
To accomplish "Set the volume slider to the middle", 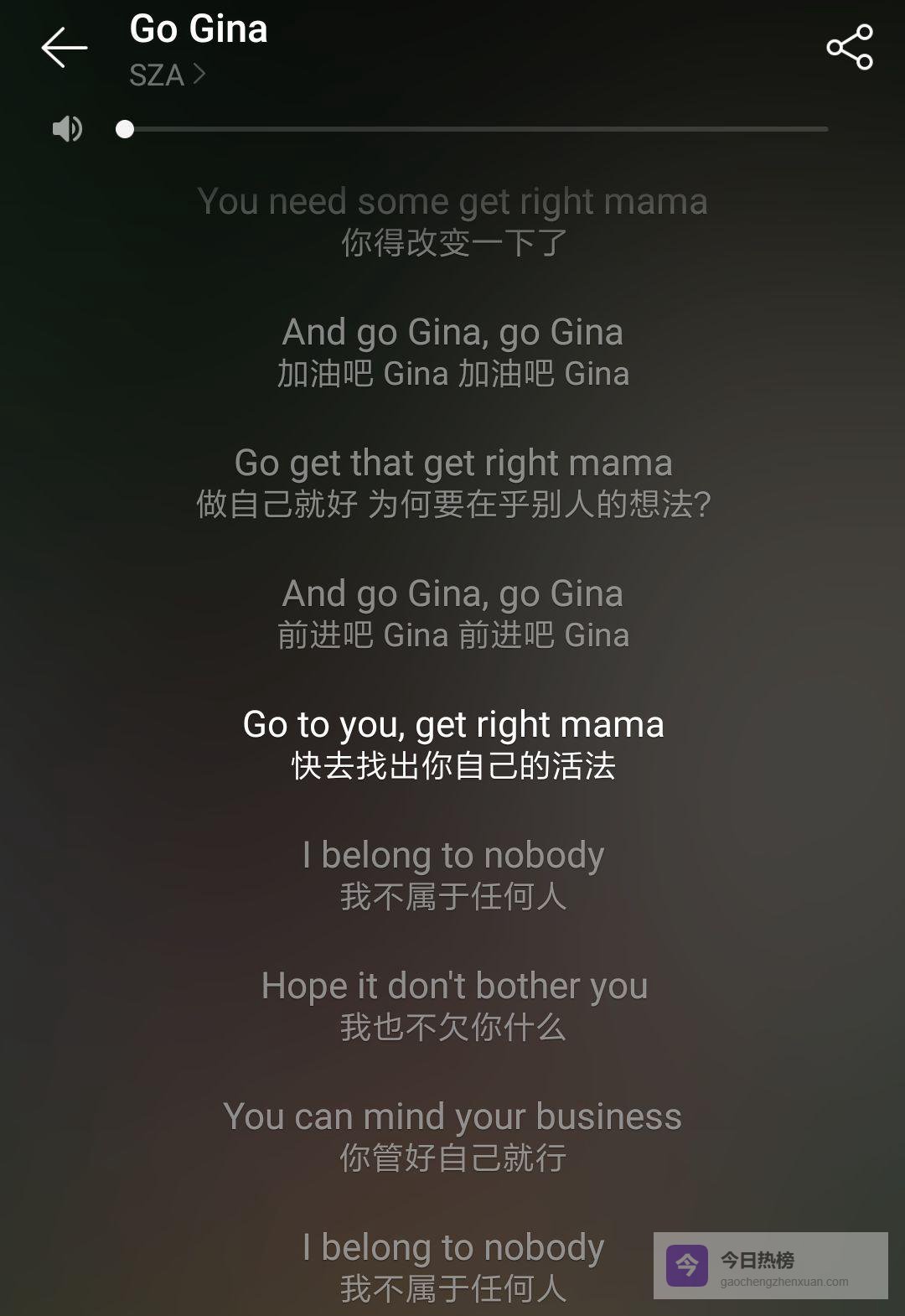I will point(476,129).
